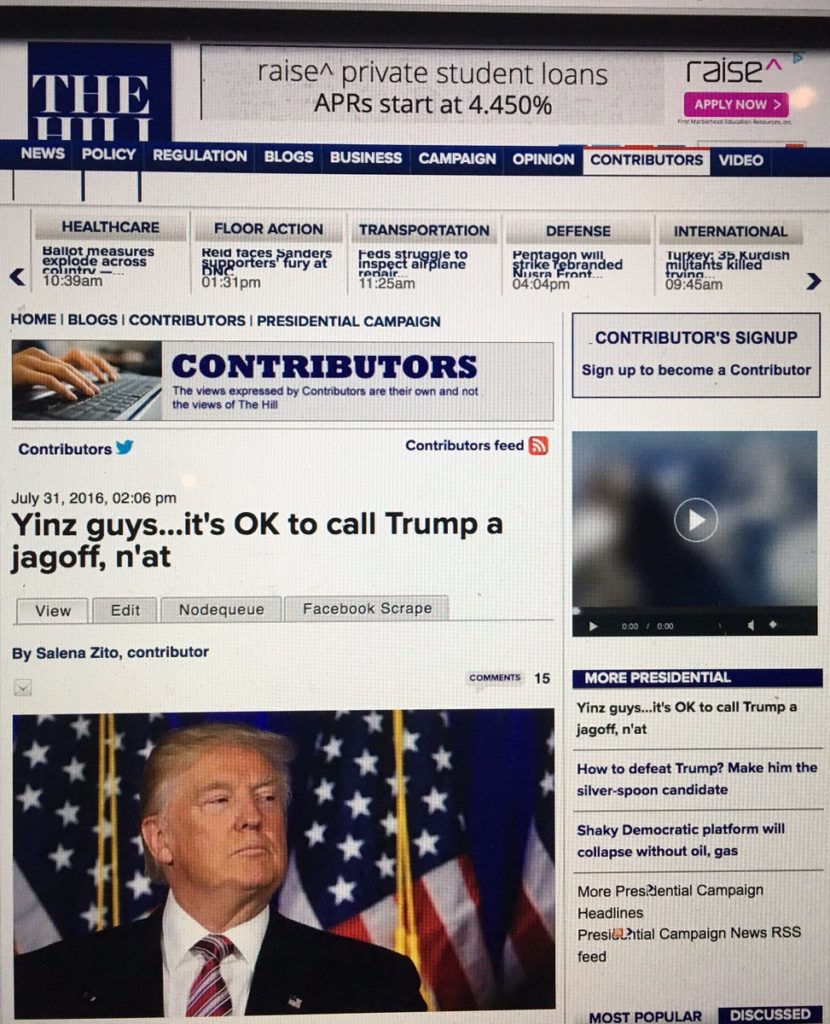Tap the APPLY NOW ad button
The width and height of the screenshot is (830, 1024).
(736, 104)
